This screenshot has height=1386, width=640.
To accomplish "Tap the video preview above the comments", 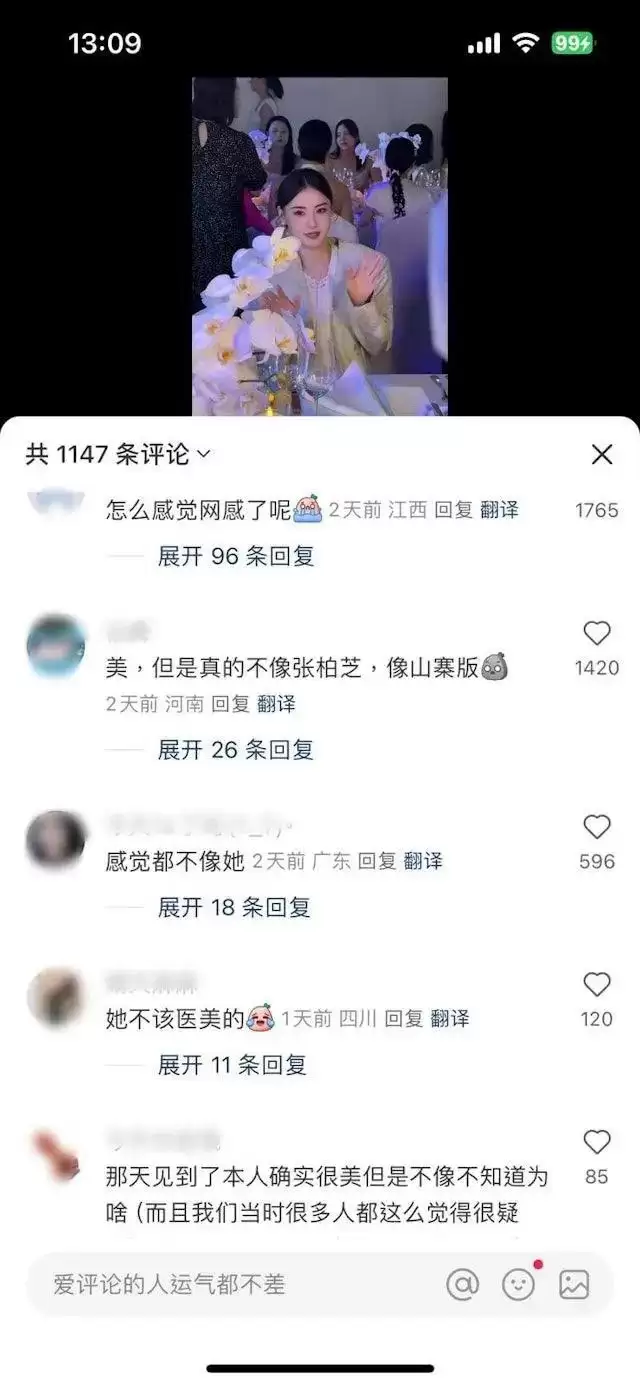I will pyautogui.click(x=320, y=246).
